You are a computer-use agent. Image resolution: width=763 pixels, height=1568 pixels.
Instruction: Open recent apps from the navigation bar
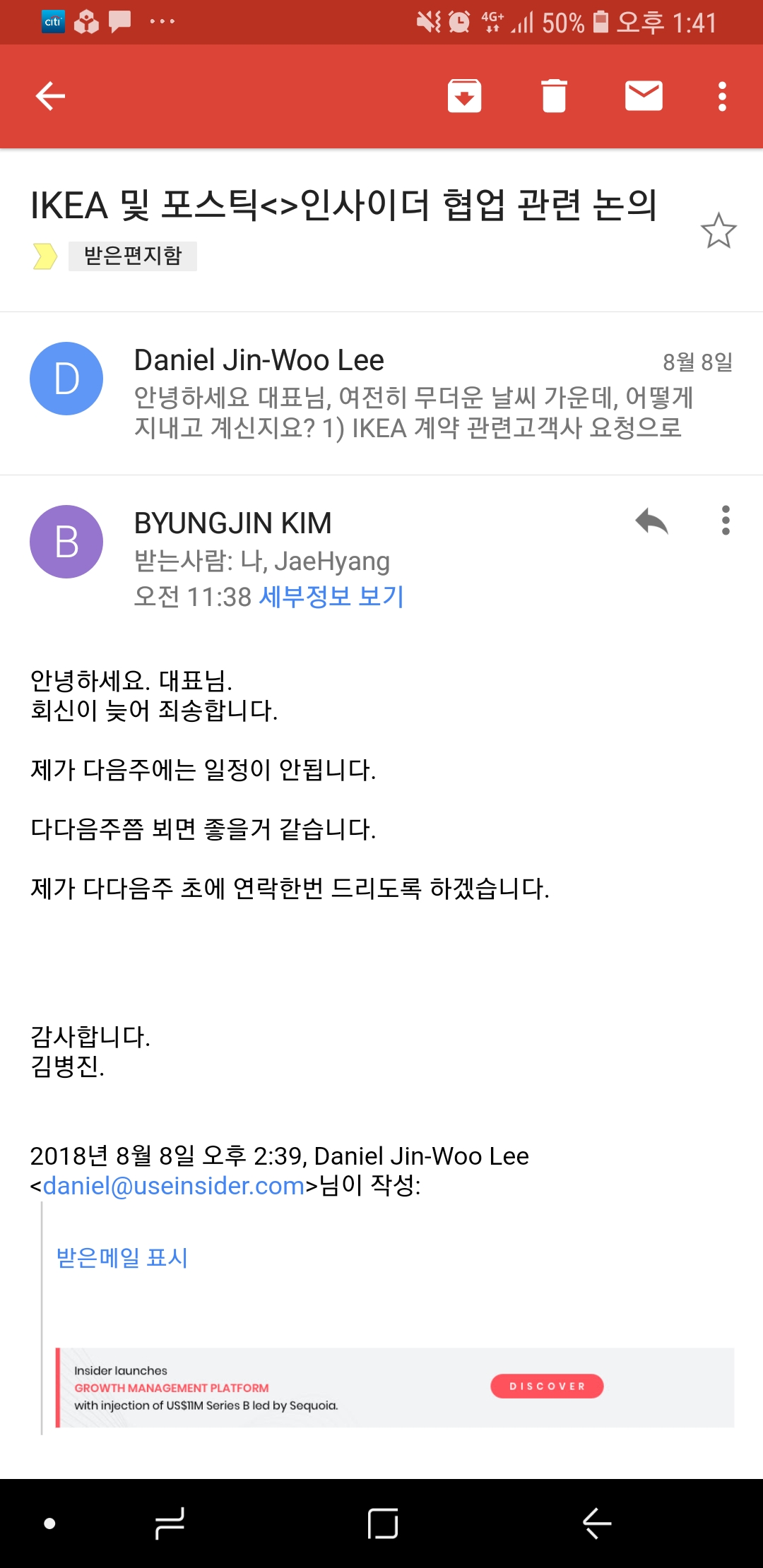[x=170, y=1523]
